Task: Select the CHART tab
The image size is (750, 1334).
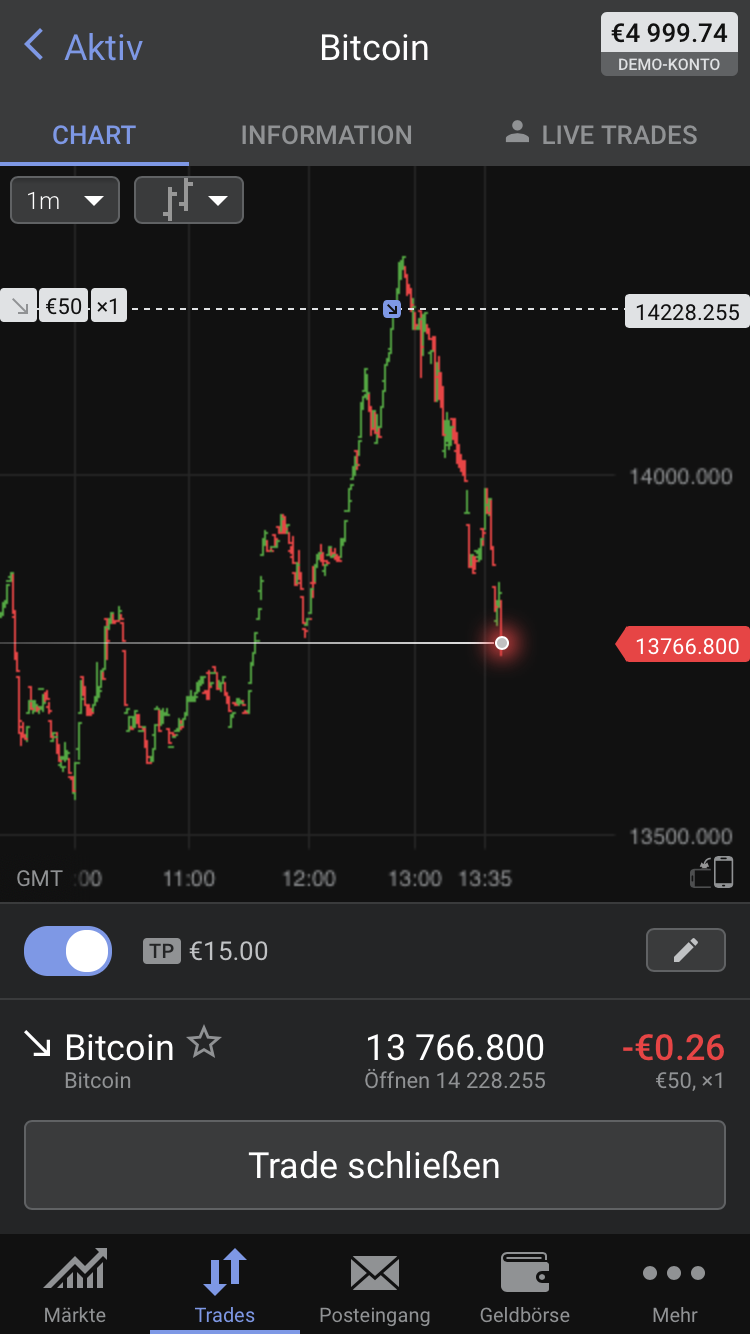Action: pos(94,135)
